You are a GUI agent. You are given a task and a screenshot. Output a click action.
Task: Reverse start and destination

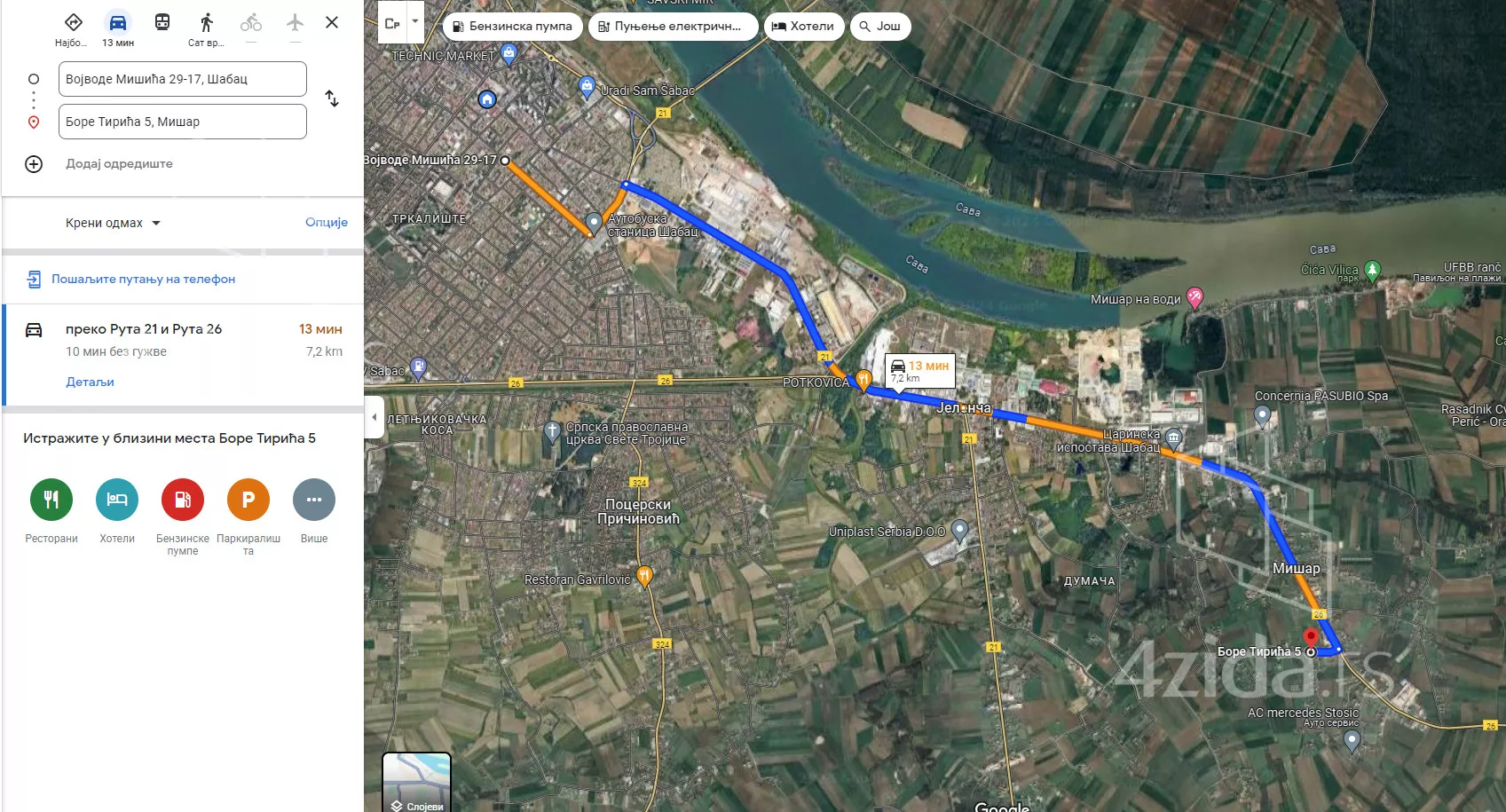pos(332,99)
